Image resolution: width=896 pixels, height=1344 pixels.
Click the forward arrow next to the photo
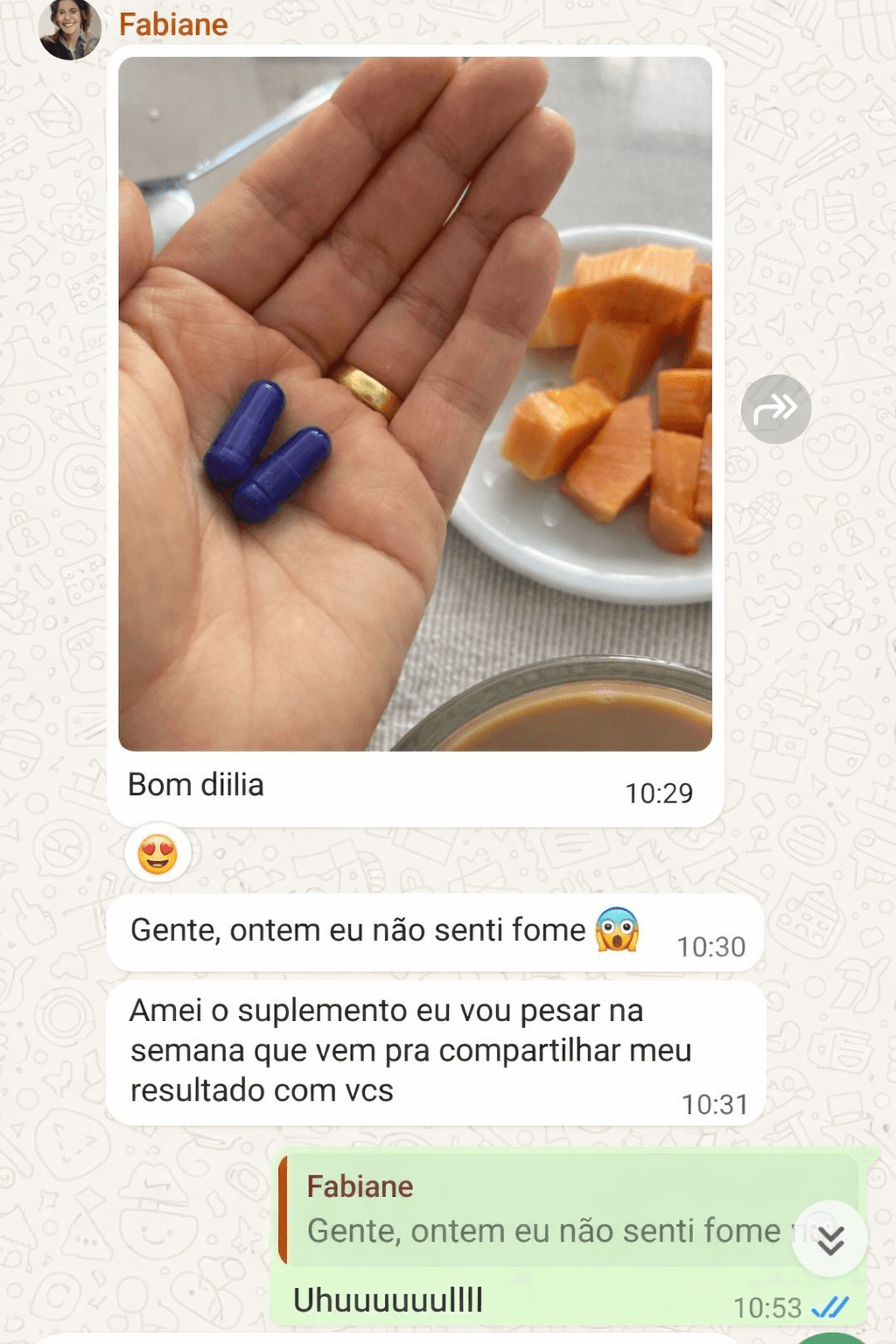(776, 406)
